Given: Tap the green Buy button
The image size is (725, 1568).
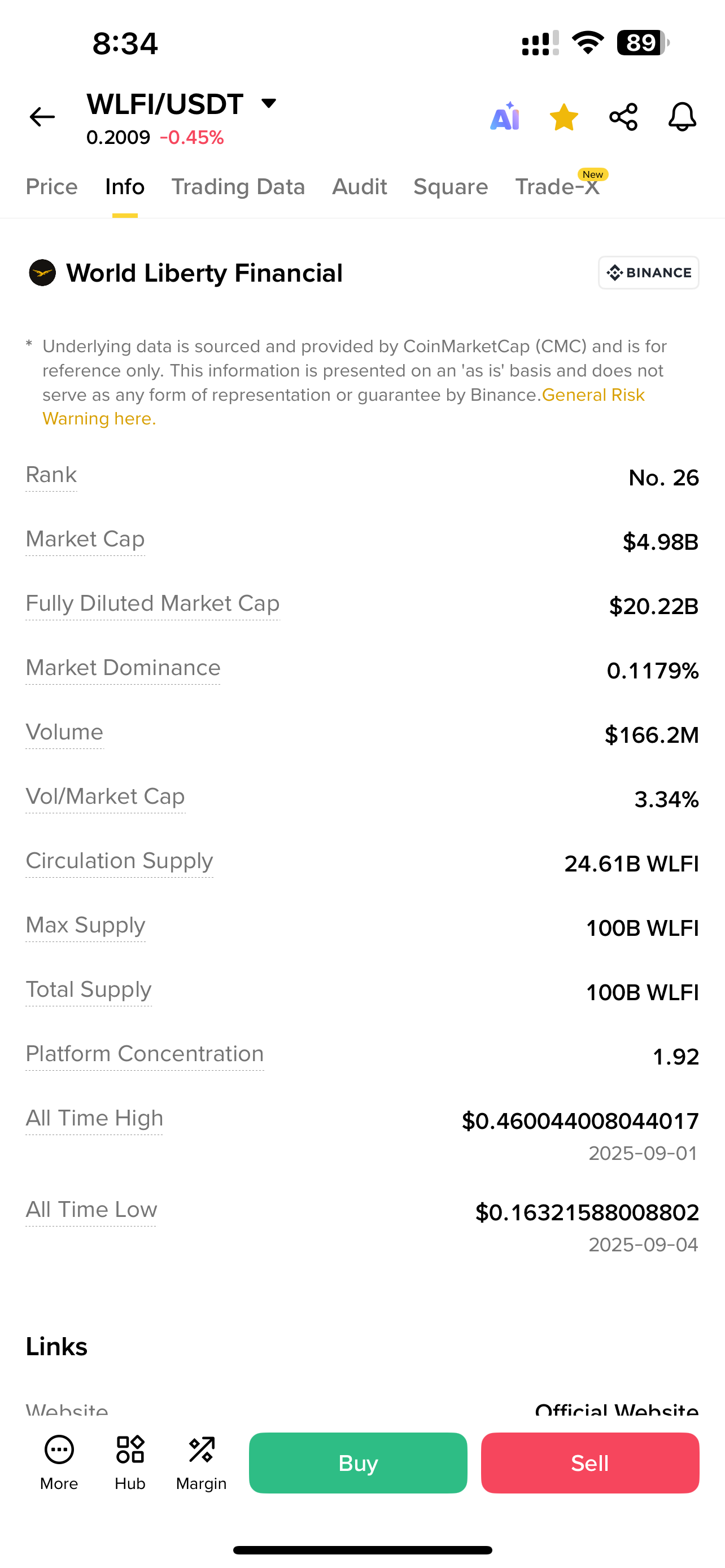Looking at the screenshot, I should point(358,1462).
